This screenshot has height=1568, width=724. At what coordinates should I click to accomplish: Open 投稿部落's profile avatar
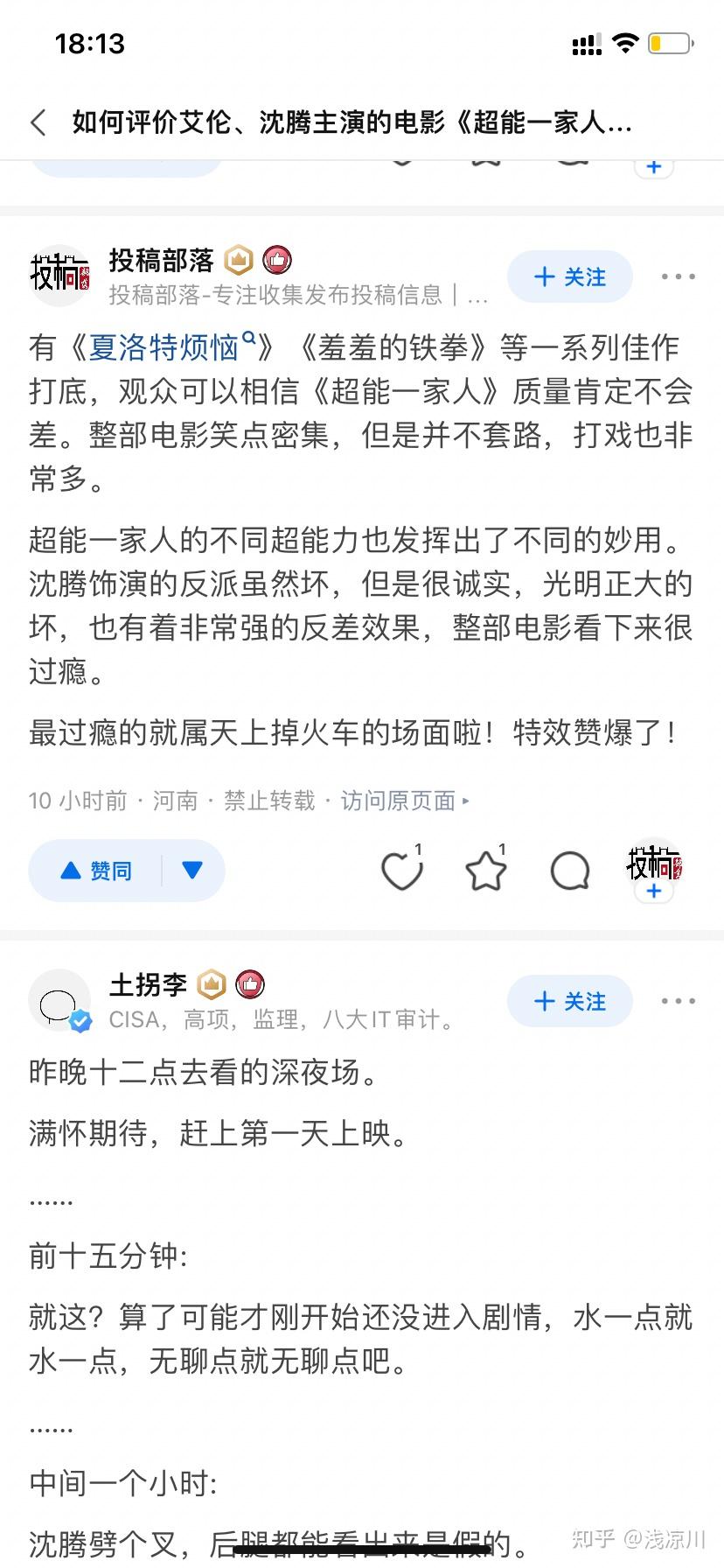[59, 276]
